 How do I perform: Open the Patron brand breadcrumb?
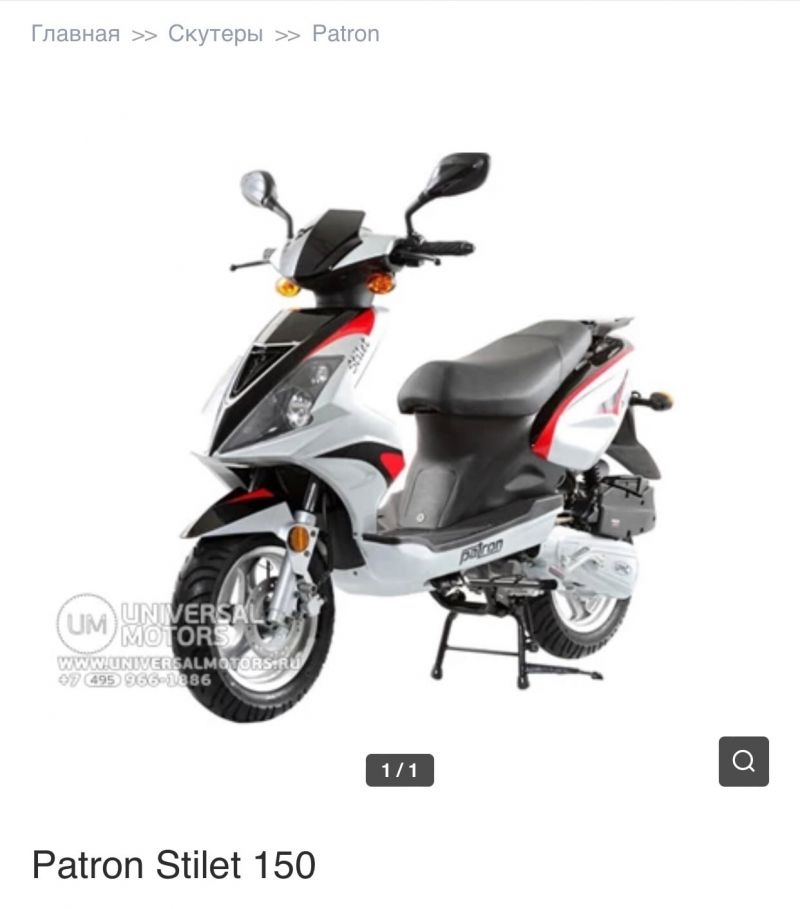click(345, 34)
